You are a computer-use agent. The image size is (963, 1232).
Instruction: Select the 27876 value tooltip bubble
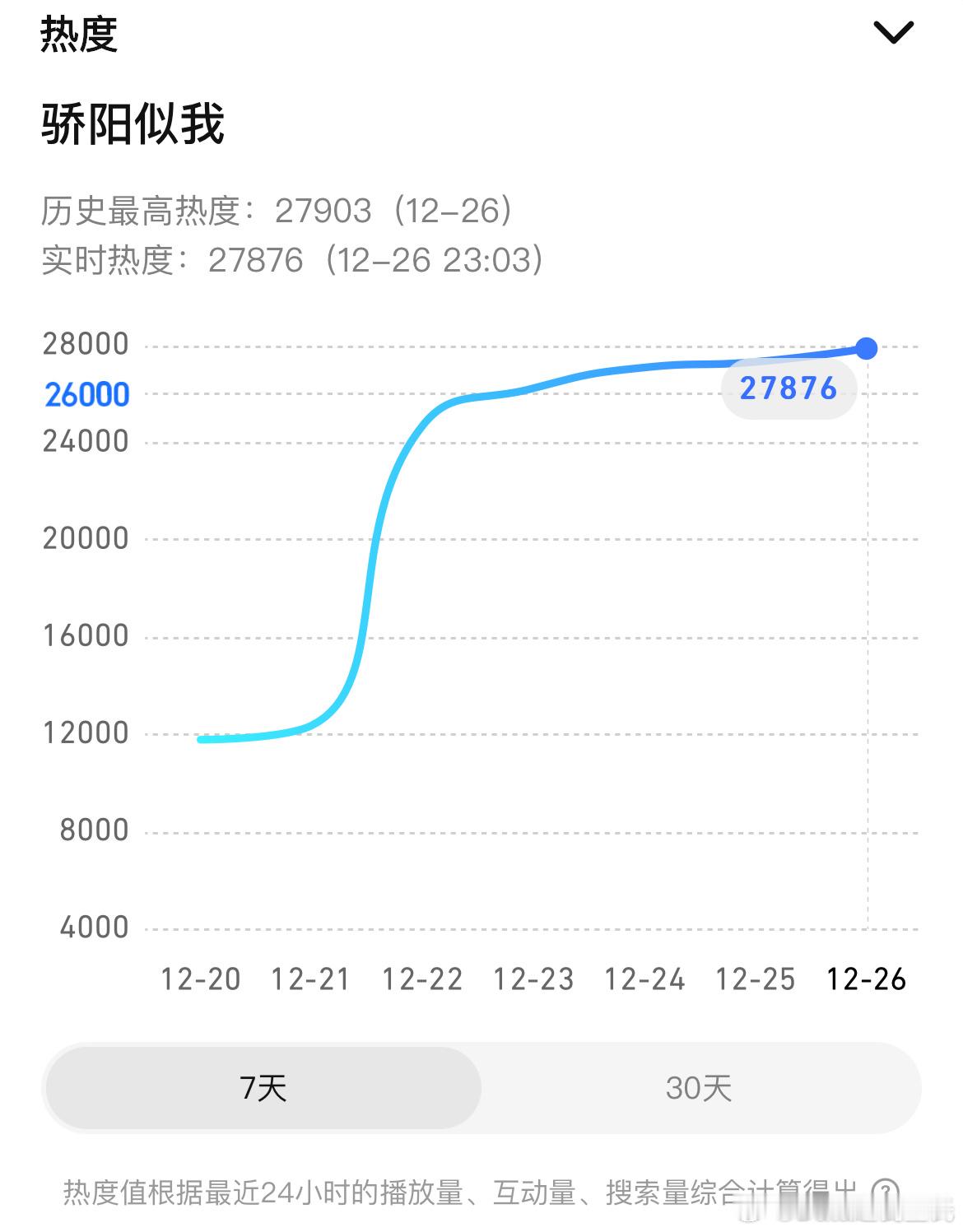coord(789,388)
